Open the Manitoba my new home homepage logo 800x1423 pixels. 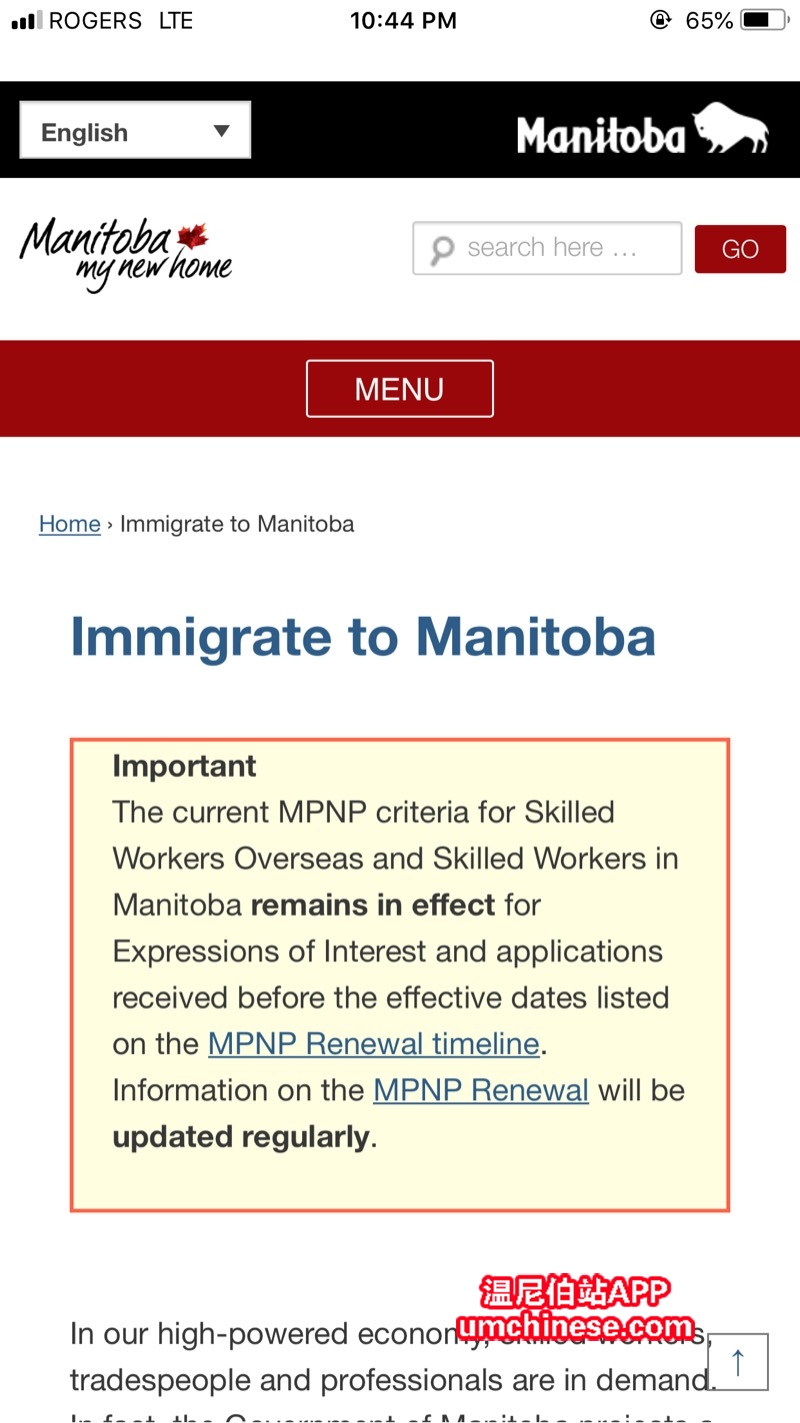[126, 253]
